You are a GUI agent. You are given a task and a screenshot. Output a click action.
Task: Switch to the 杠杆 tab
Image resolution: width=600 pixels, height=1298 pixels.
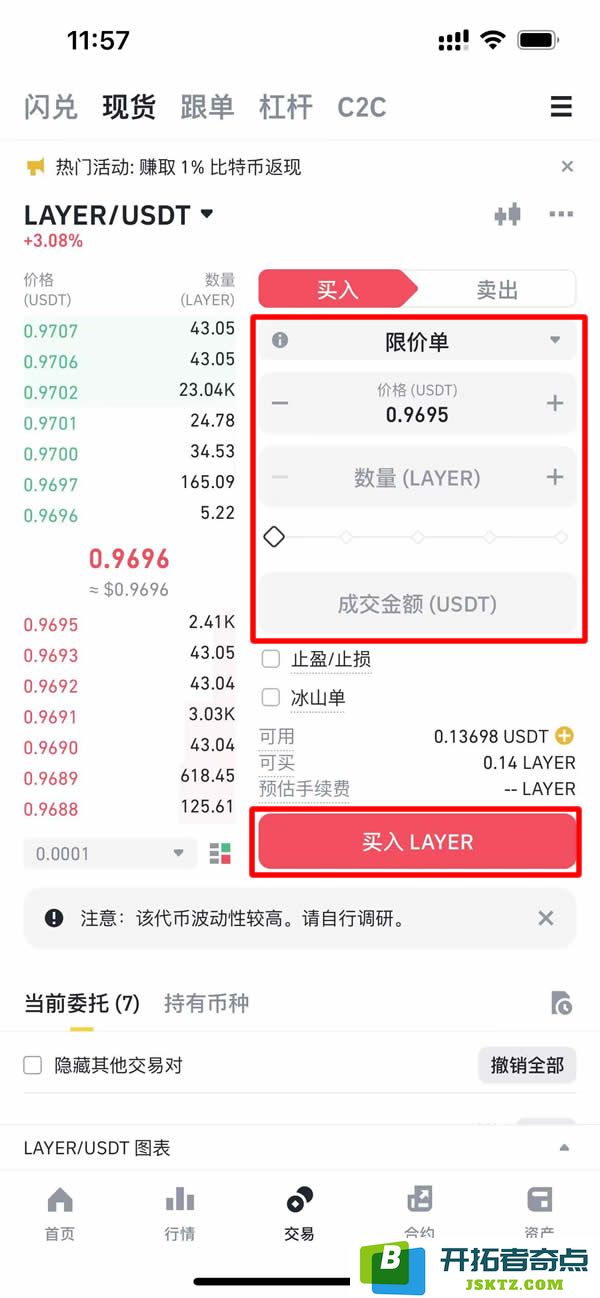(286, 107)
